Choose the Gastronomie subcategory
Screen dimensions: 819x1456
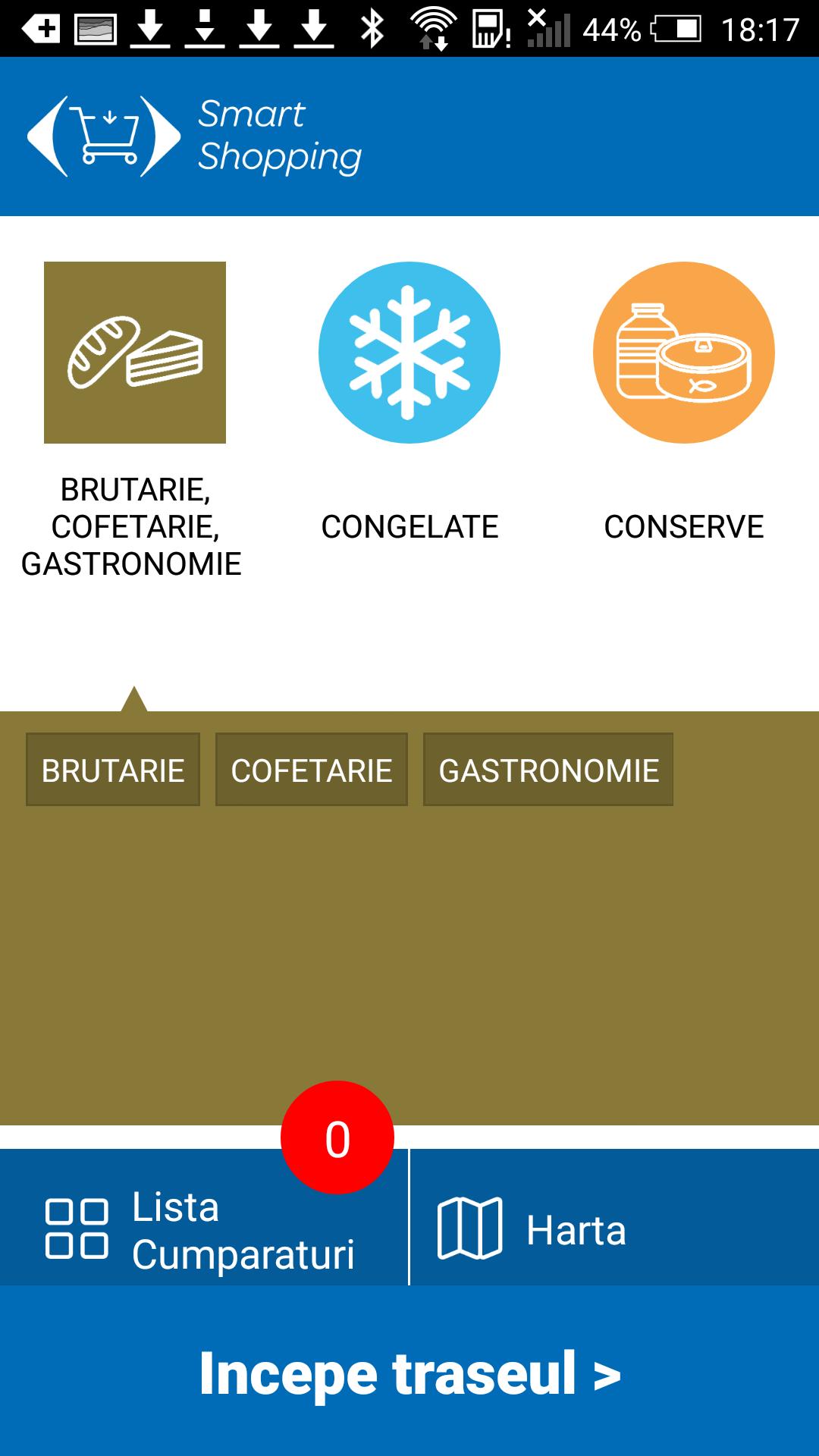[x=548, y=770]
